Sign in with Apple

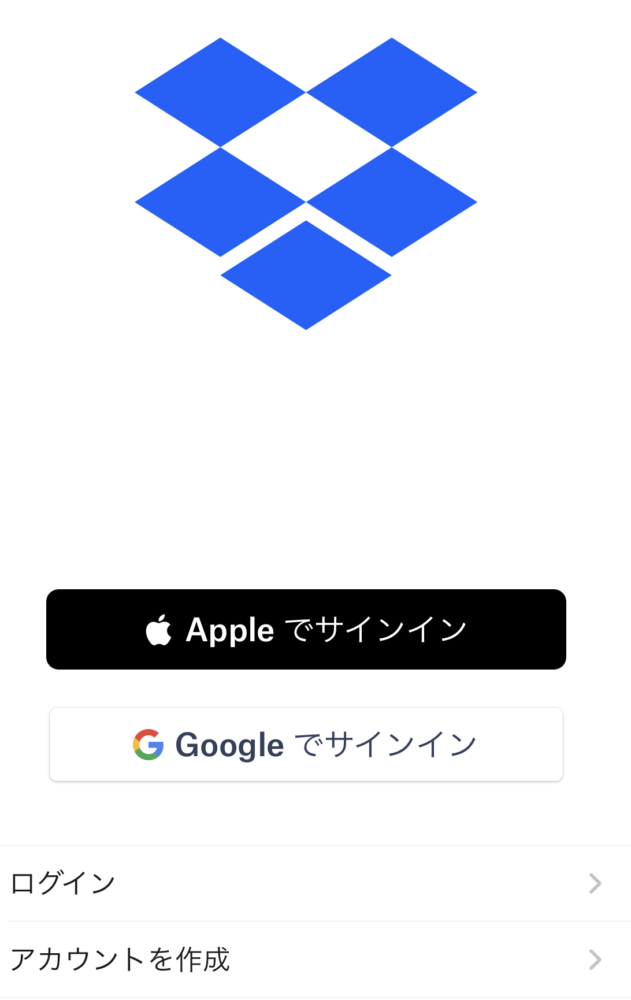[x=306, y=629]
